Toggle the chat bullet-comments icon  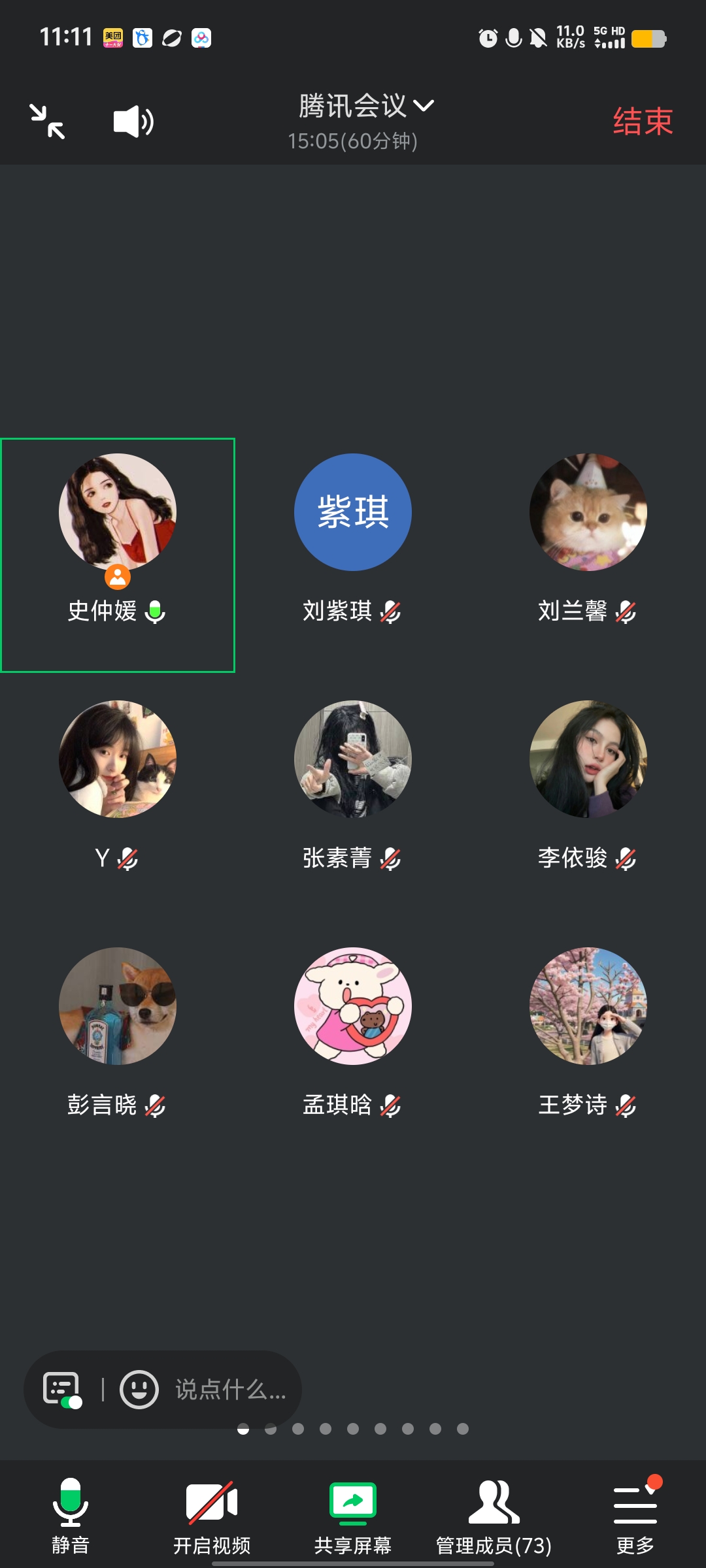point(62,1389)
